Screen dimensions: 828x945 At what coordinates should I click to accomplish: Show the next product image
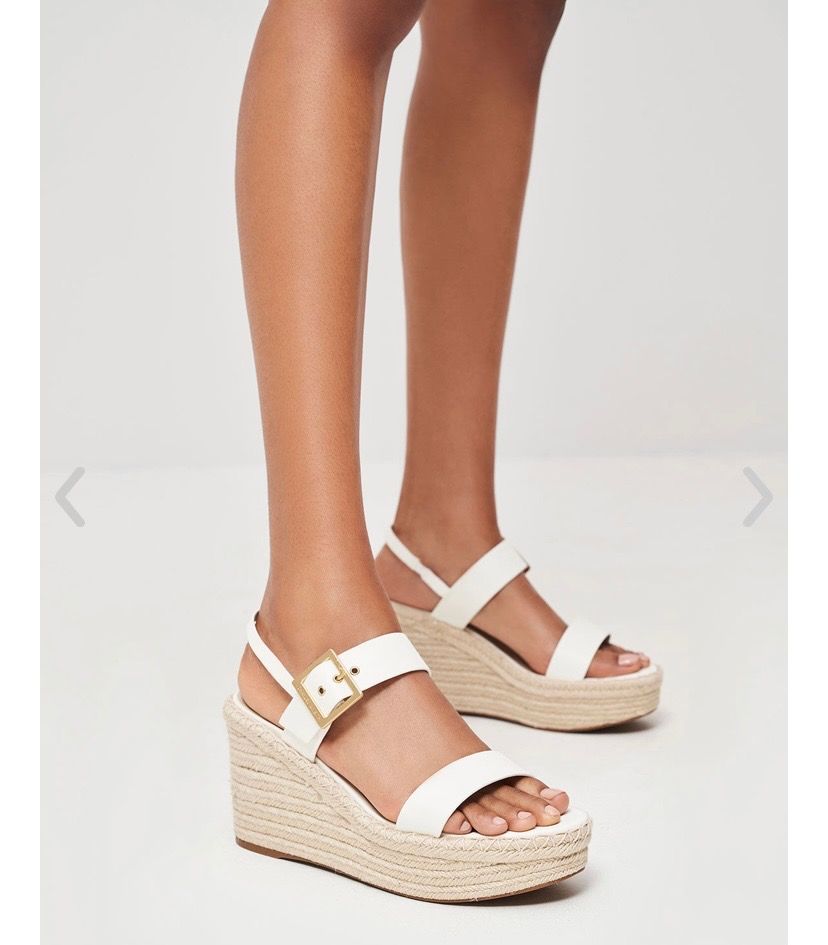pos(757,496)
